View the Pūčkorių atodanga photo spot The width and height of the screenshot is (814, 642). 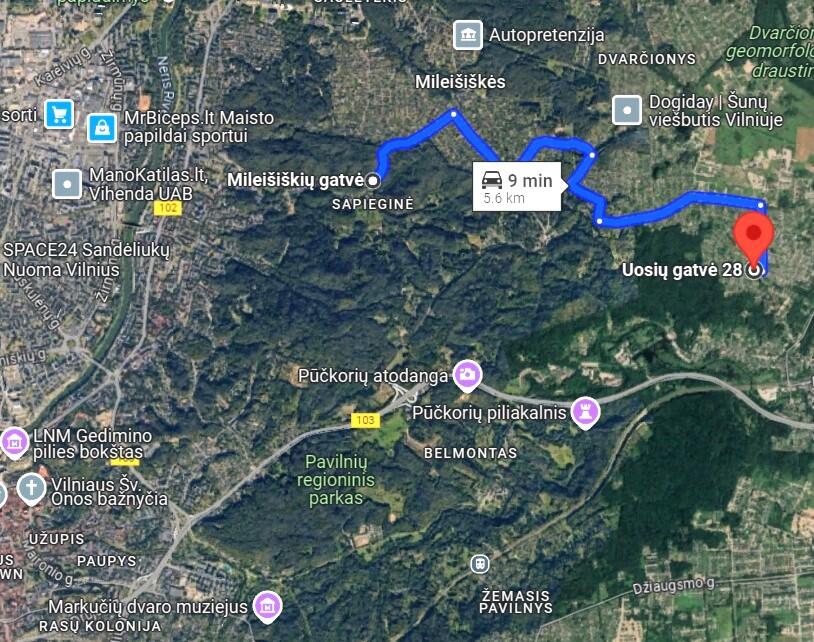(466, 376)
